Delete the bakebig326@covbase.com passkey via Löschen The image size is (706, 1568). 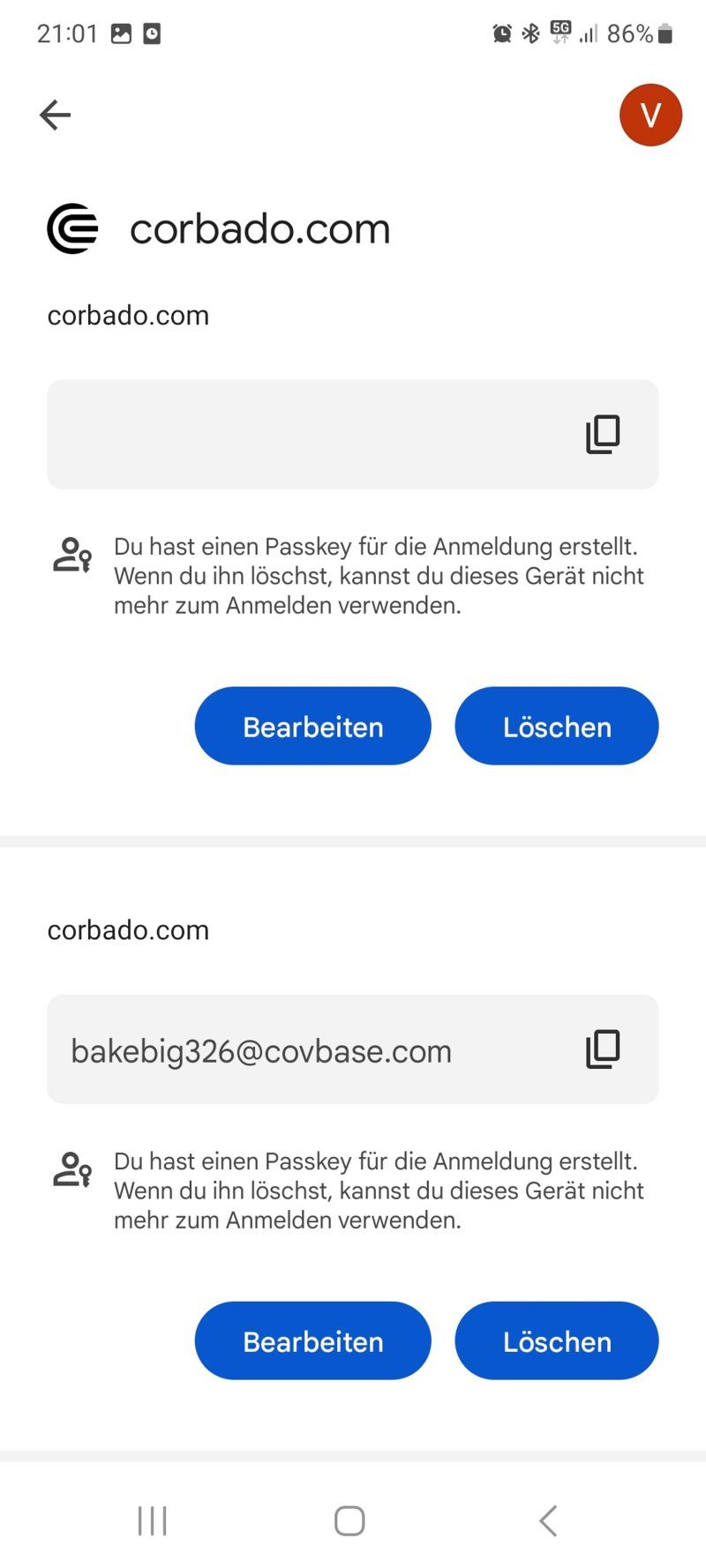click(x=556, y=1340)
